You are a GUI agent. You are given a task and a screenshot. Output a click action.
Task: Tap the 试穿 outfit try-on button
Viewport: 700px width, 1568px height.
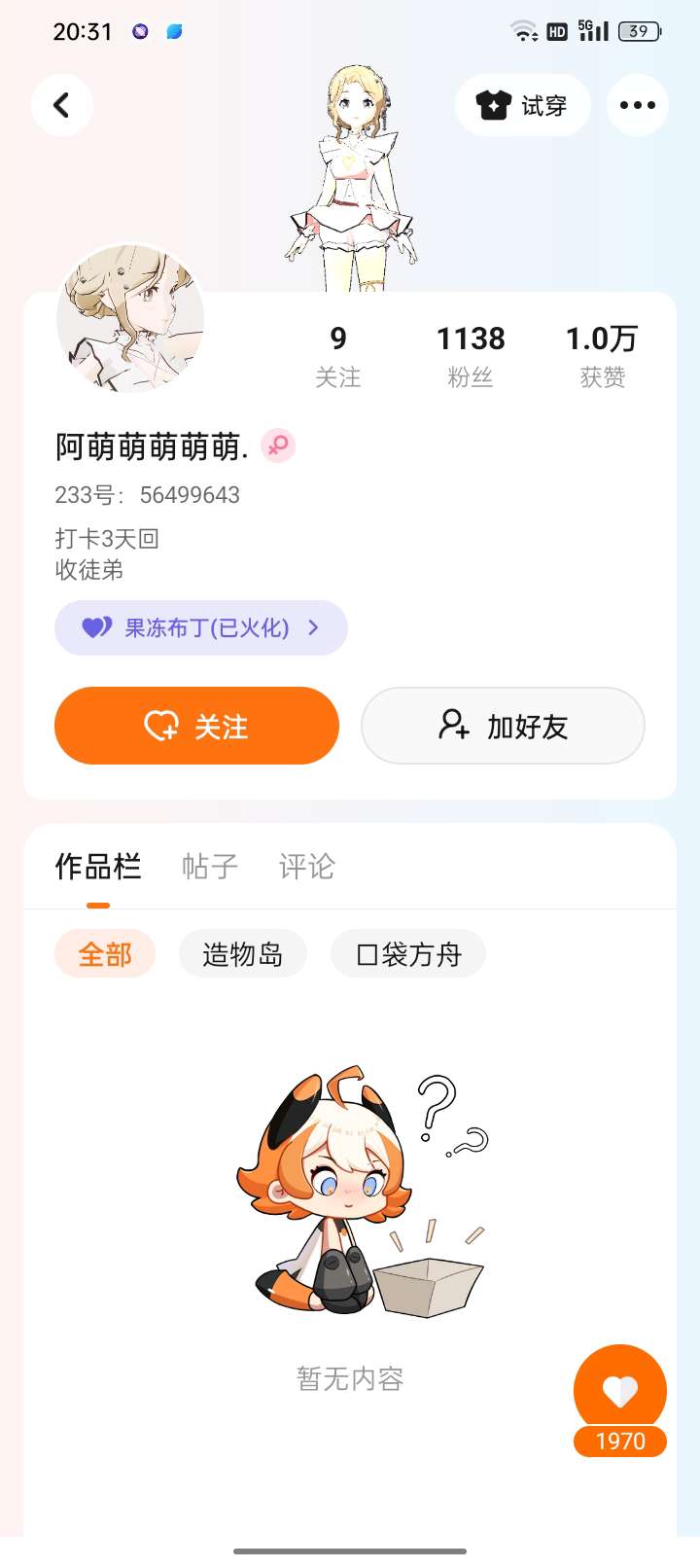pos(523,105)
